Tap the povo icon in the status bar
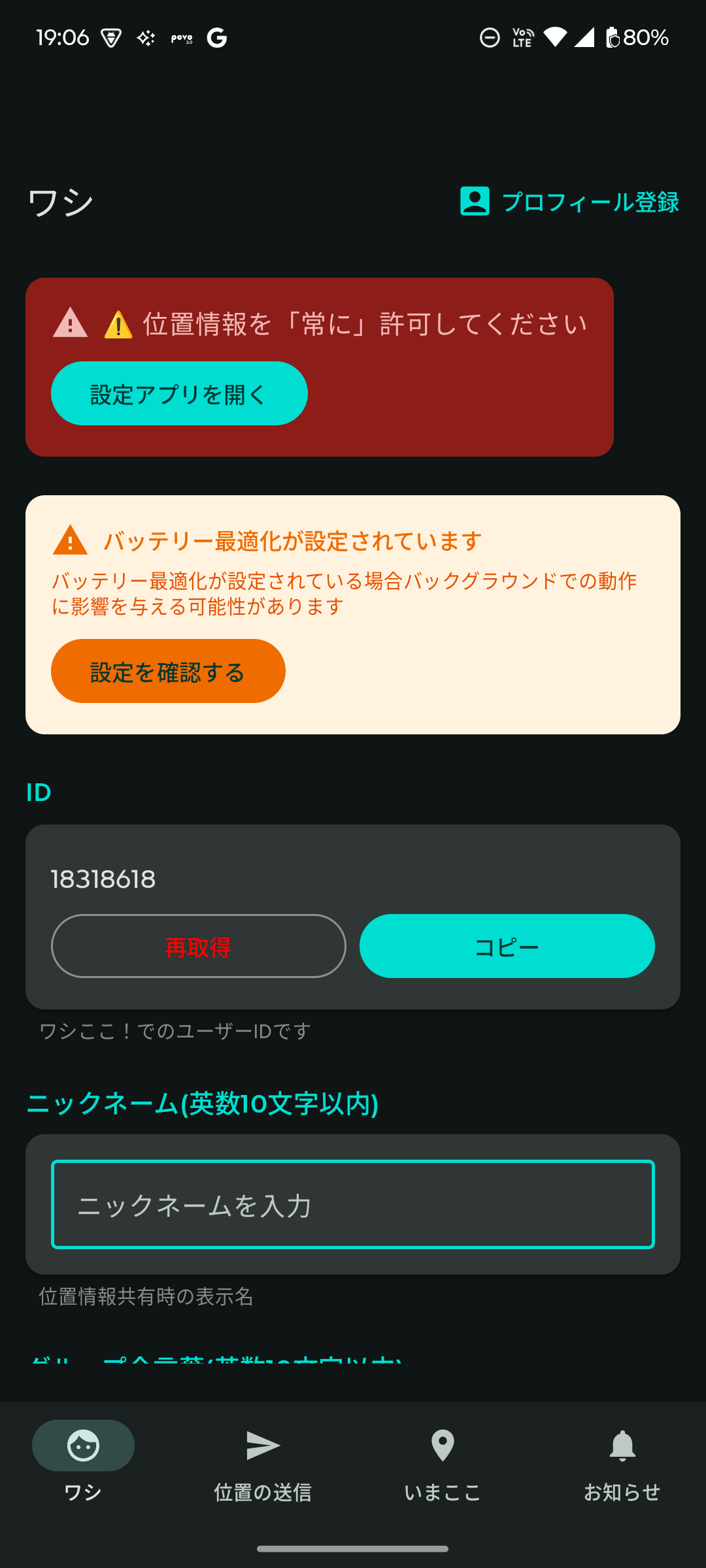 tap(183, 37)
